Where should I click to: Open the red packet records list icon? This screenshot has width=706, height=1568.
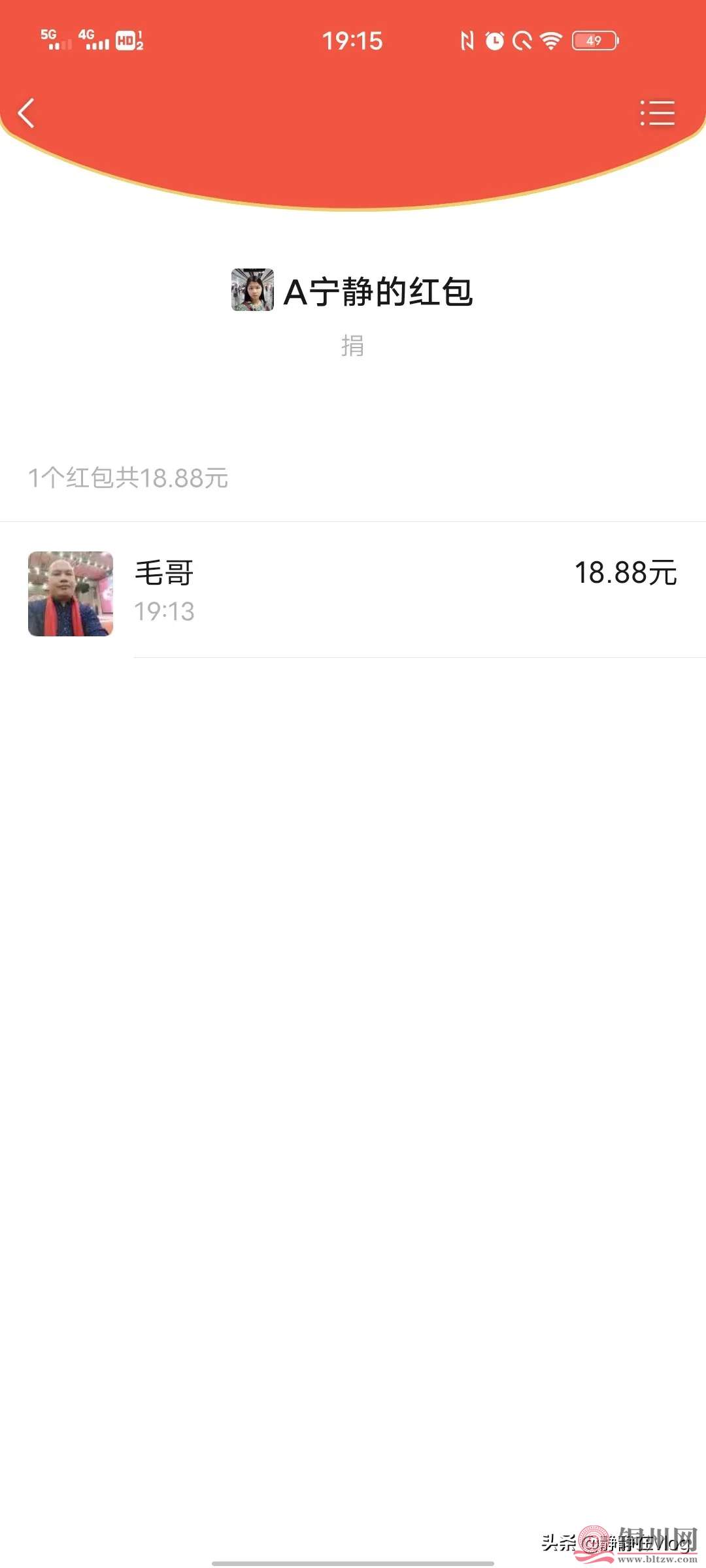pos(657,113)
